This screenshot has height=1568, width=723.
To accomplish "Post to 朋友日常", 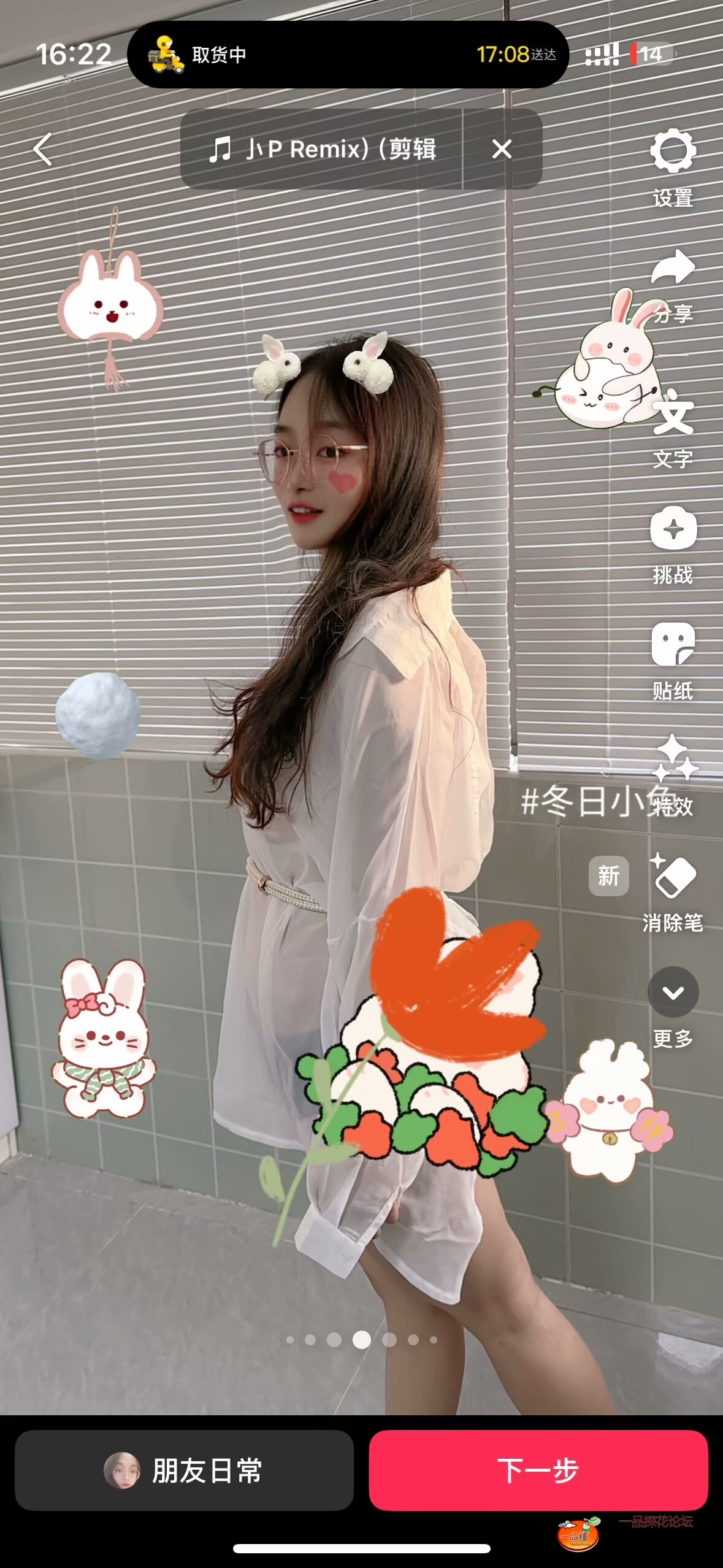I will 184,1470.
